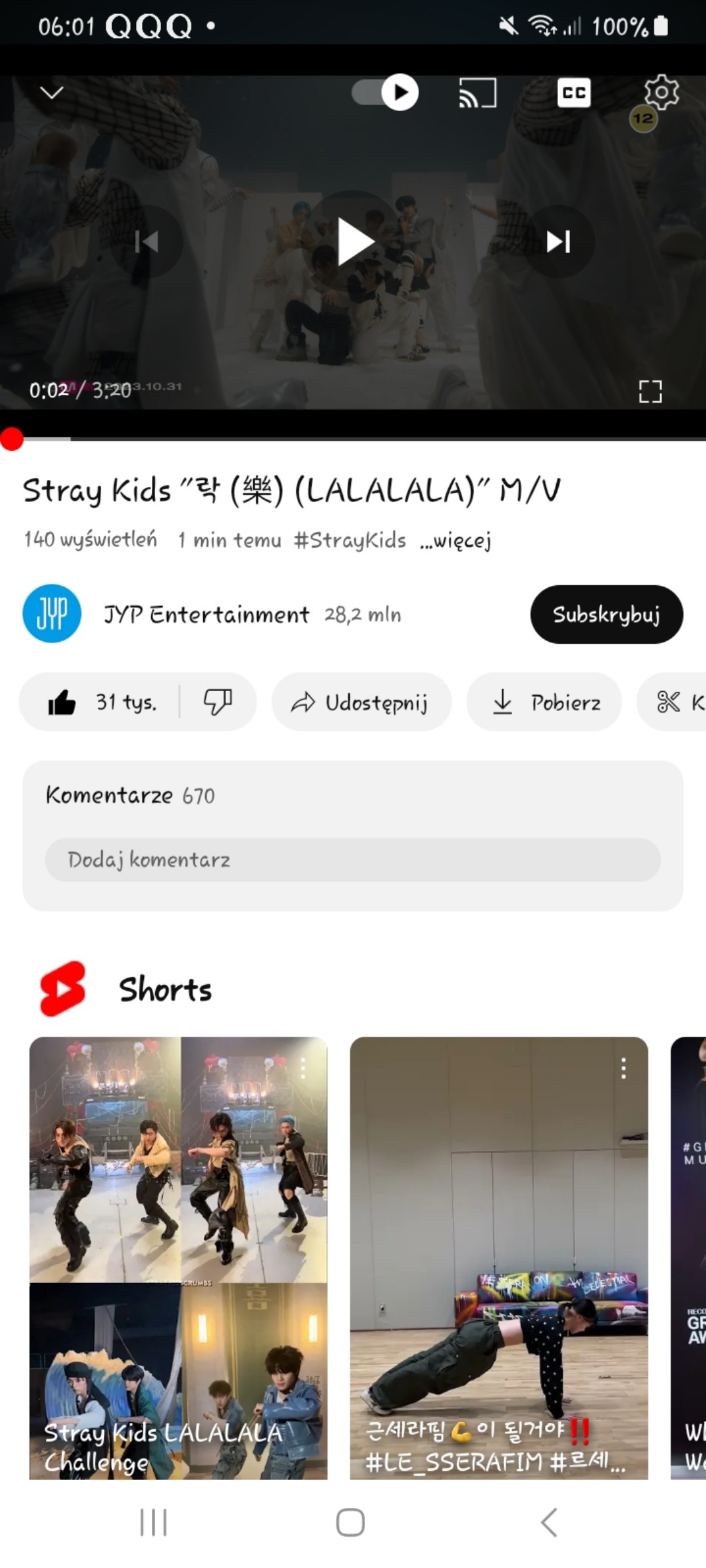
Task: Open the JYP Entertainment channel
Action: point(206,615)
